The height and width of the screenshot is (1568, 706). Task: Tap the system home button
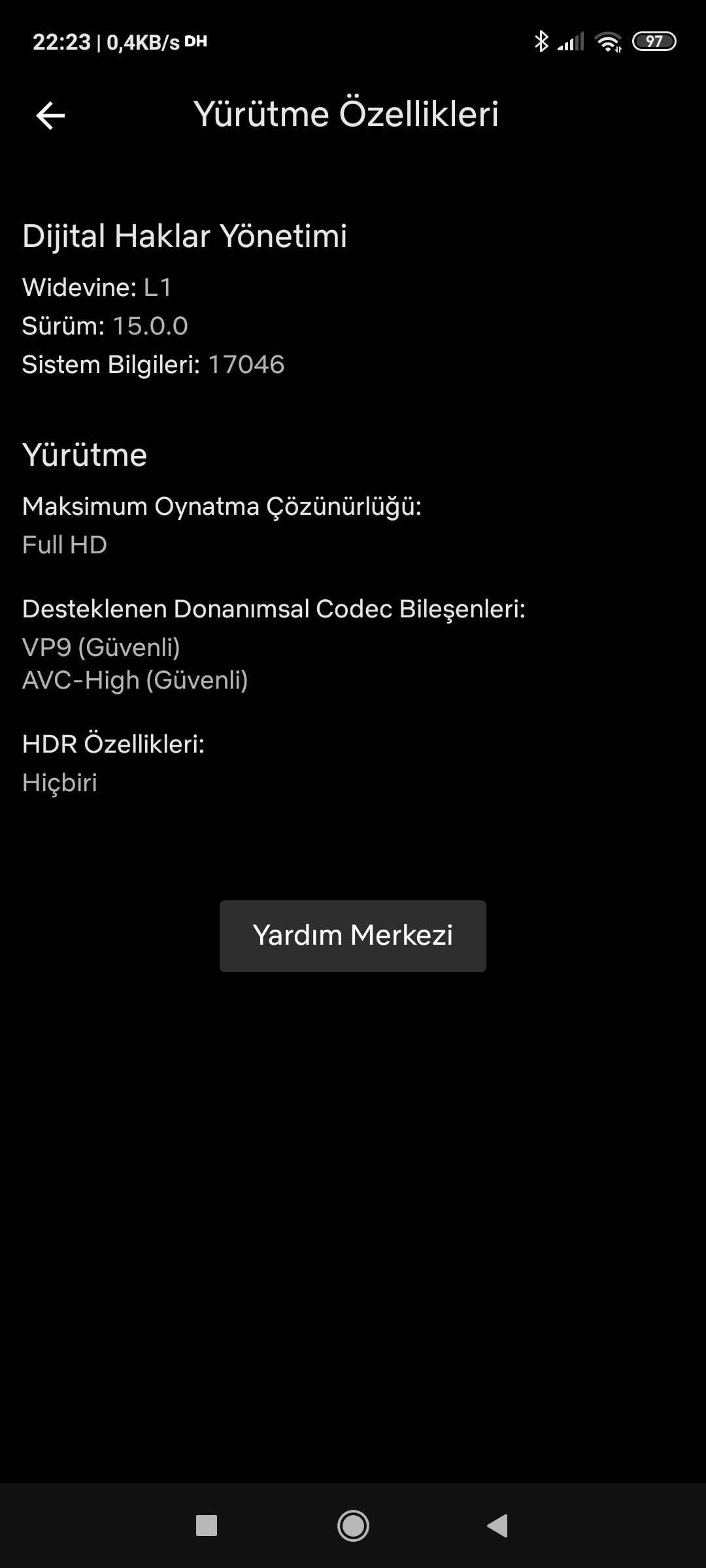[x=353, y=1526]
